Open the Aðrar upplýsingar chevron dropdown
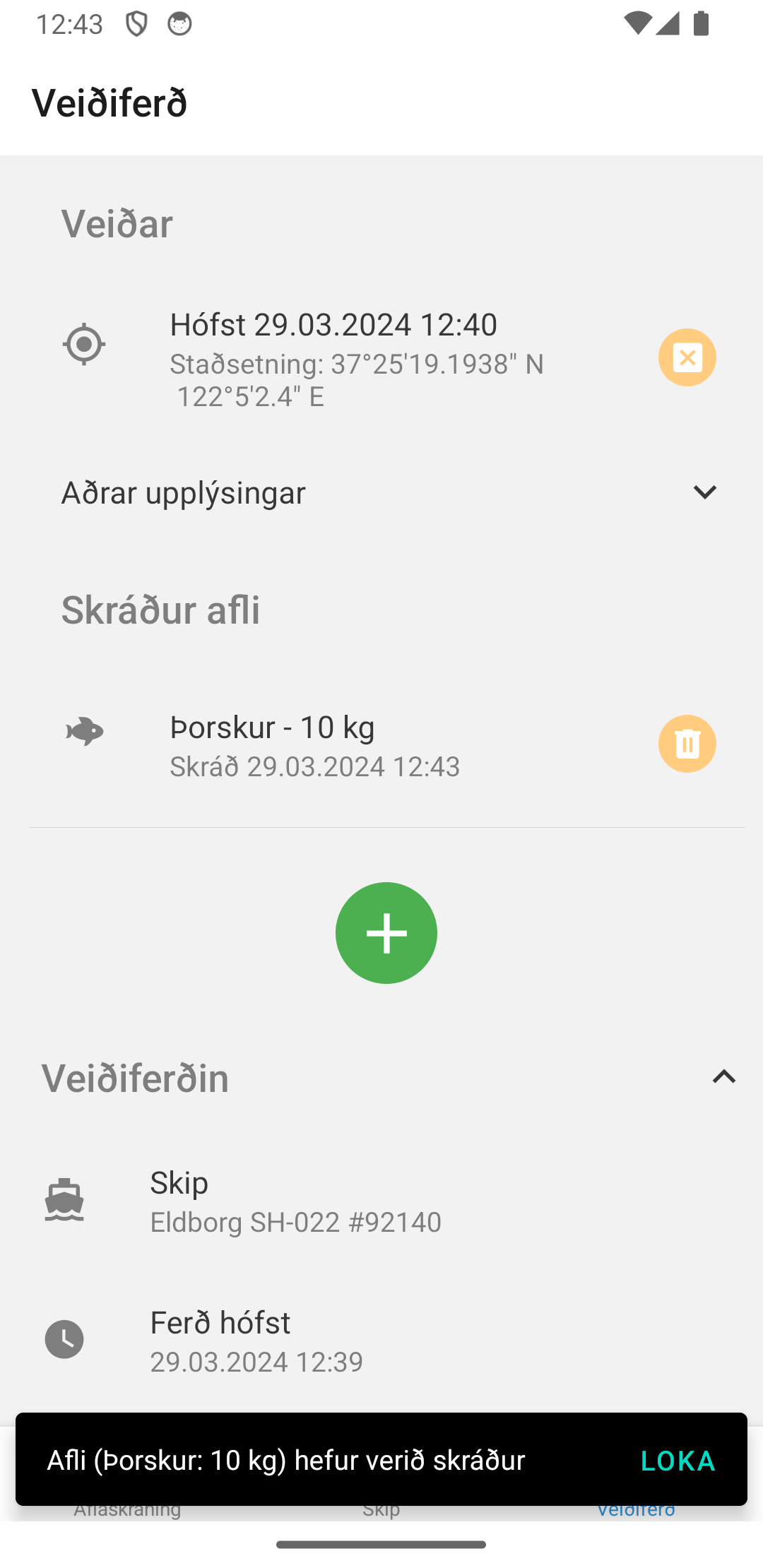The width and height of the screenshot is (763, 1568). [x=706, y=492]
